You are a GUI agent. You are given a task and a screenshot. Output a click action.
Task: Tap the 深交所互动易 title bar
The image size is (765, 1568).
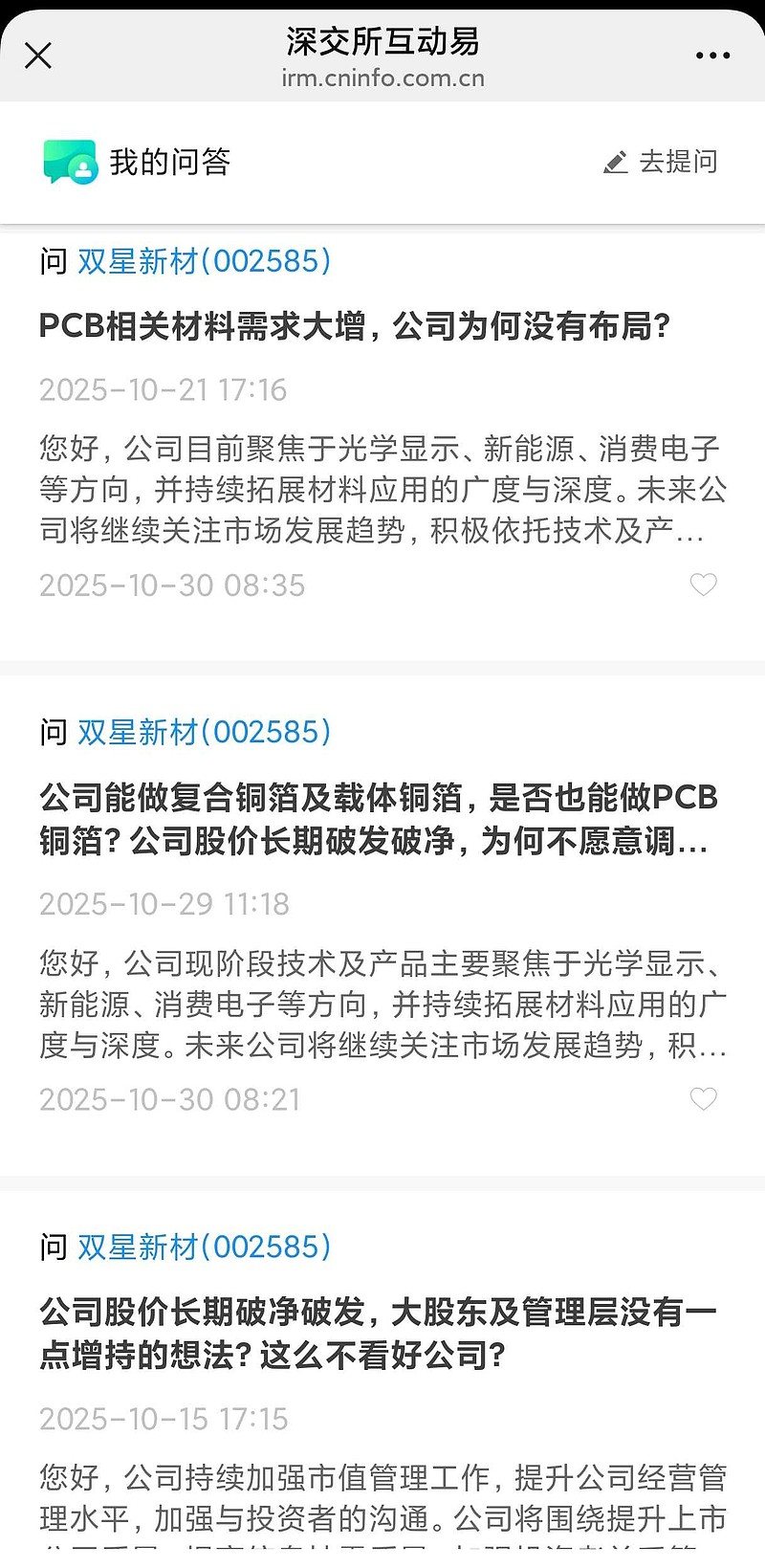coord(382,43)
